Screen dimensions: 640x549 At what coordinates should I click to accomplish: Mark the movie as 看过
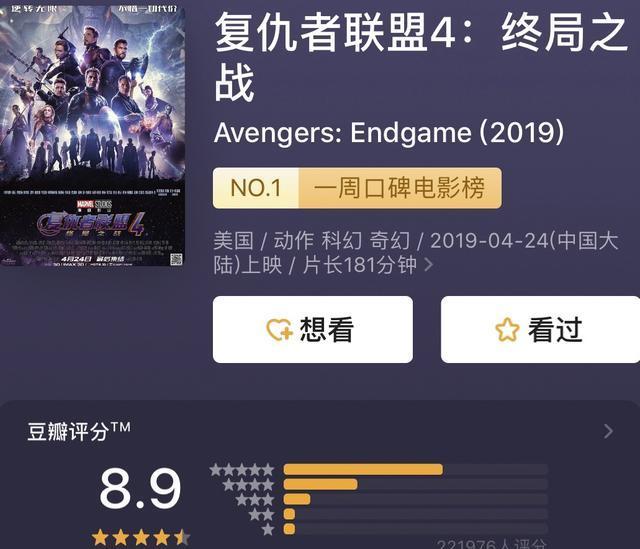[540, 330]
